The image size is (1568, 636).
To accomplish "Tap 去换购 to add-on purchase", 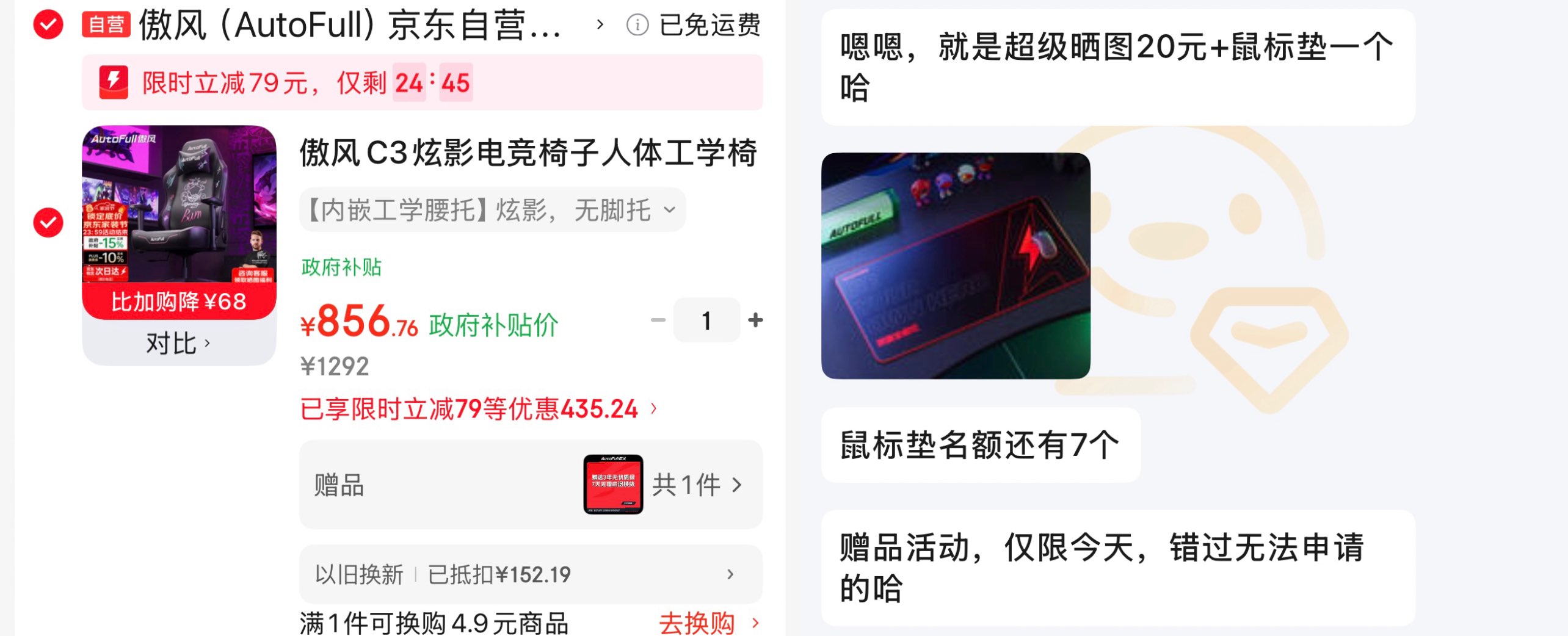I will pyautogui.click(x=707, y=623).
